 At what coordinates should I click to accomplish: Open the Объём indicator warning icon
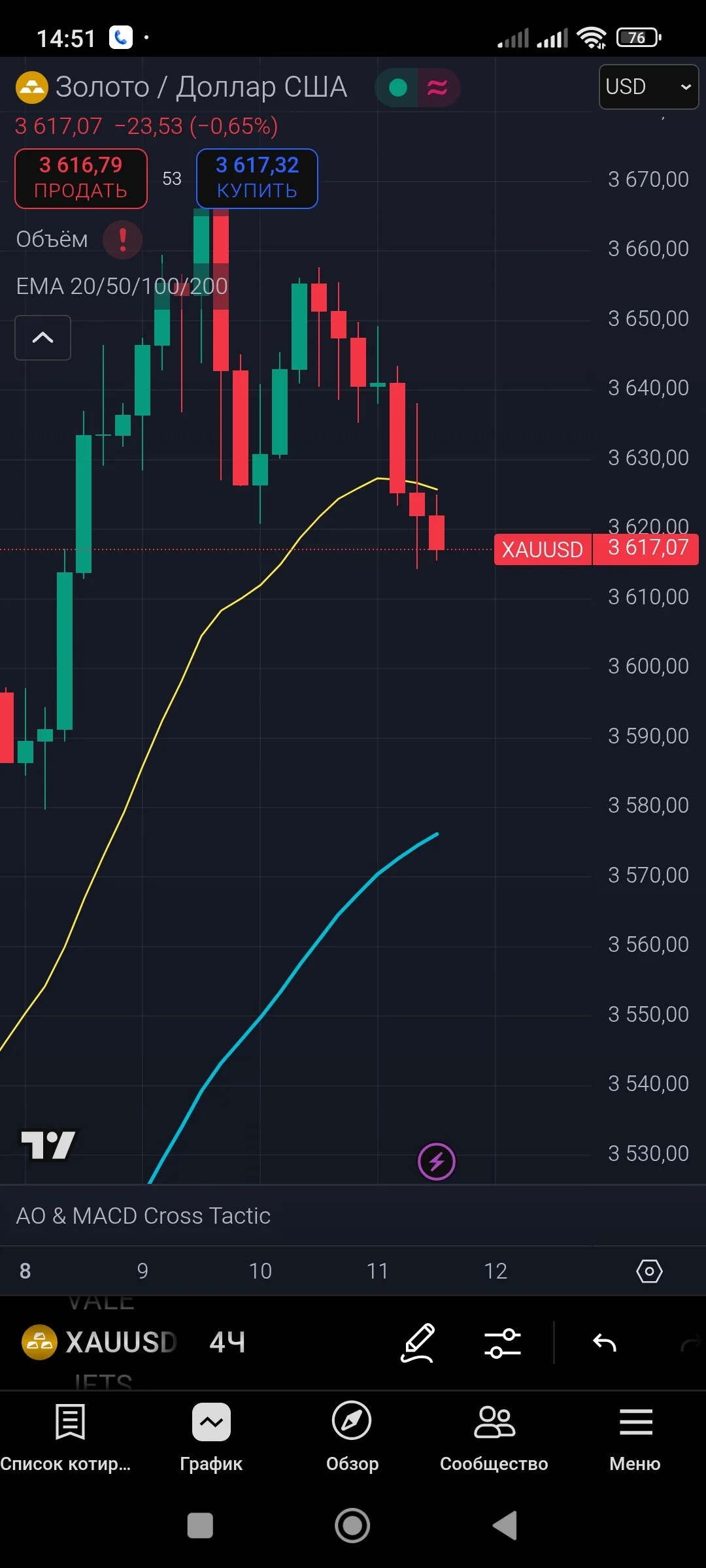(x=122, y=240)
